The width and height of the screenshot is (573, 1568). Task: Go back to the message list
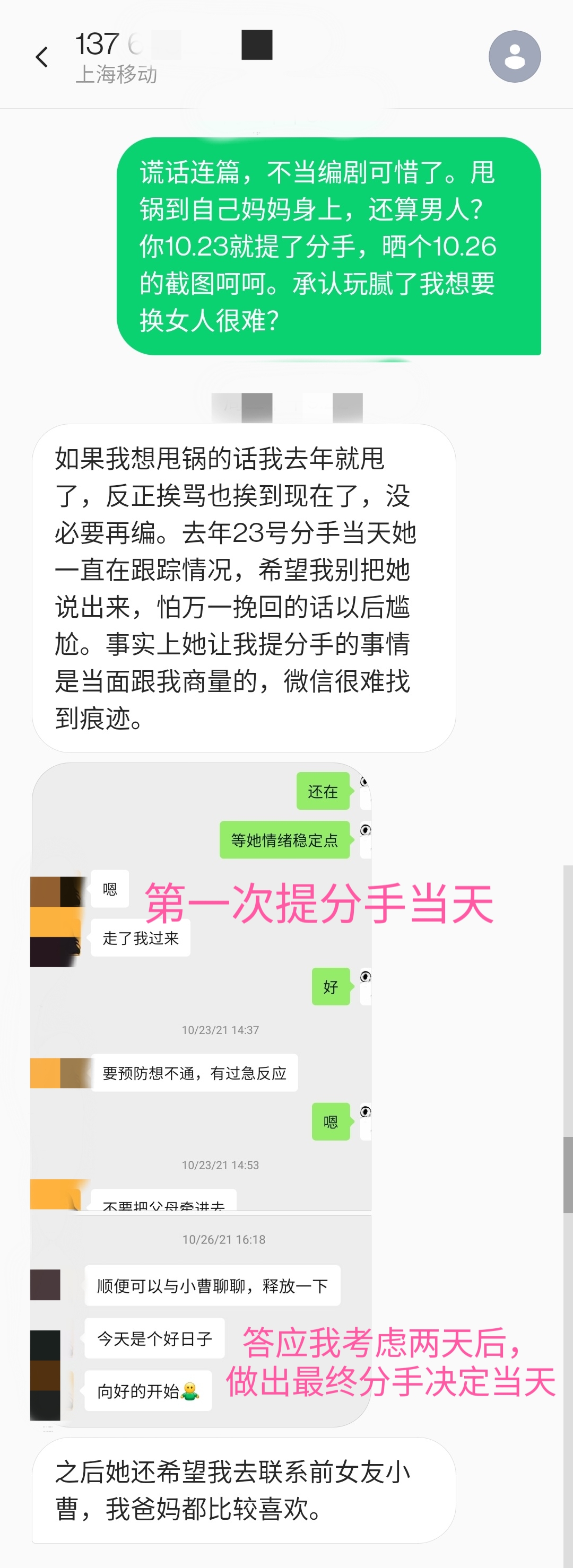[41, 57]
